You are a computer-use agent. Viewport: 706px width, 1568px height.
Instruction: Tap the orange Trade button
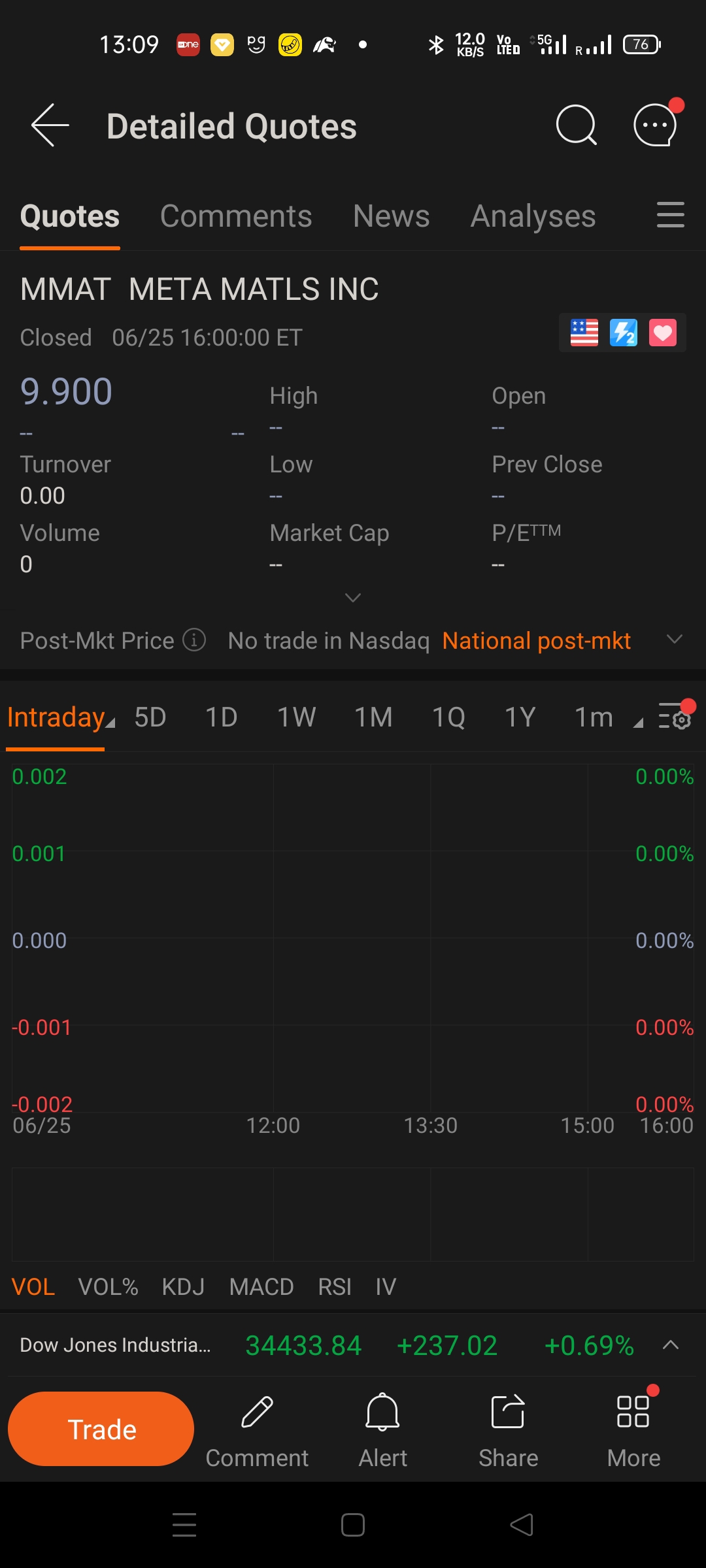[x=101, y=1429]
